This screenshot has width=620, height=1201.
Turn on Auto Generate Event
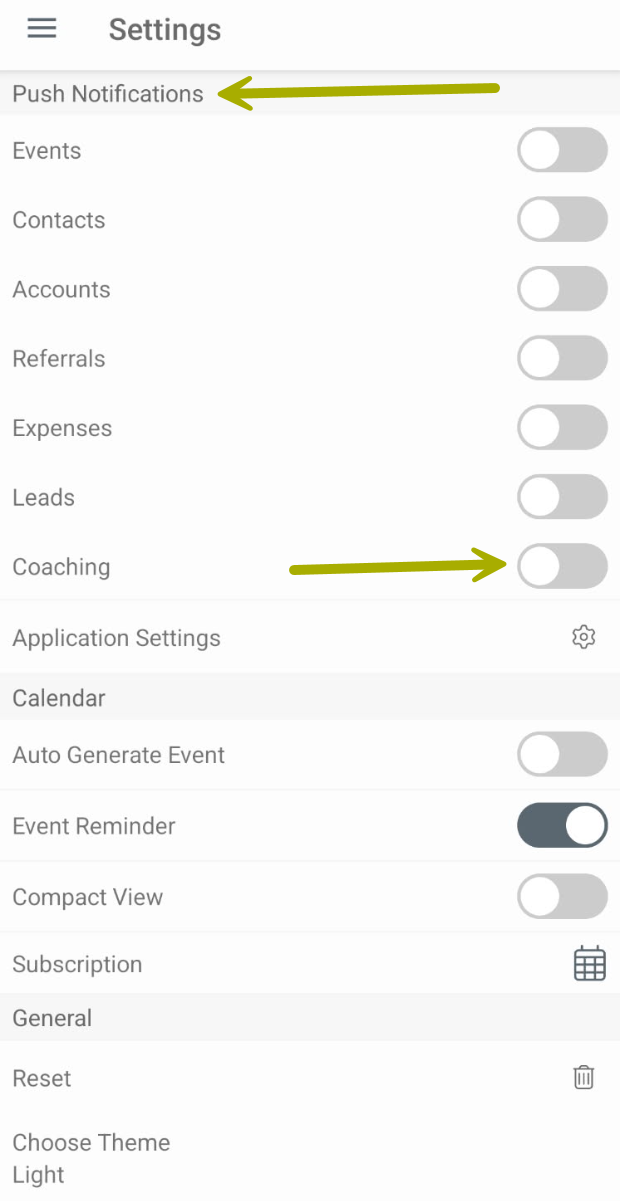coord(562,754)
